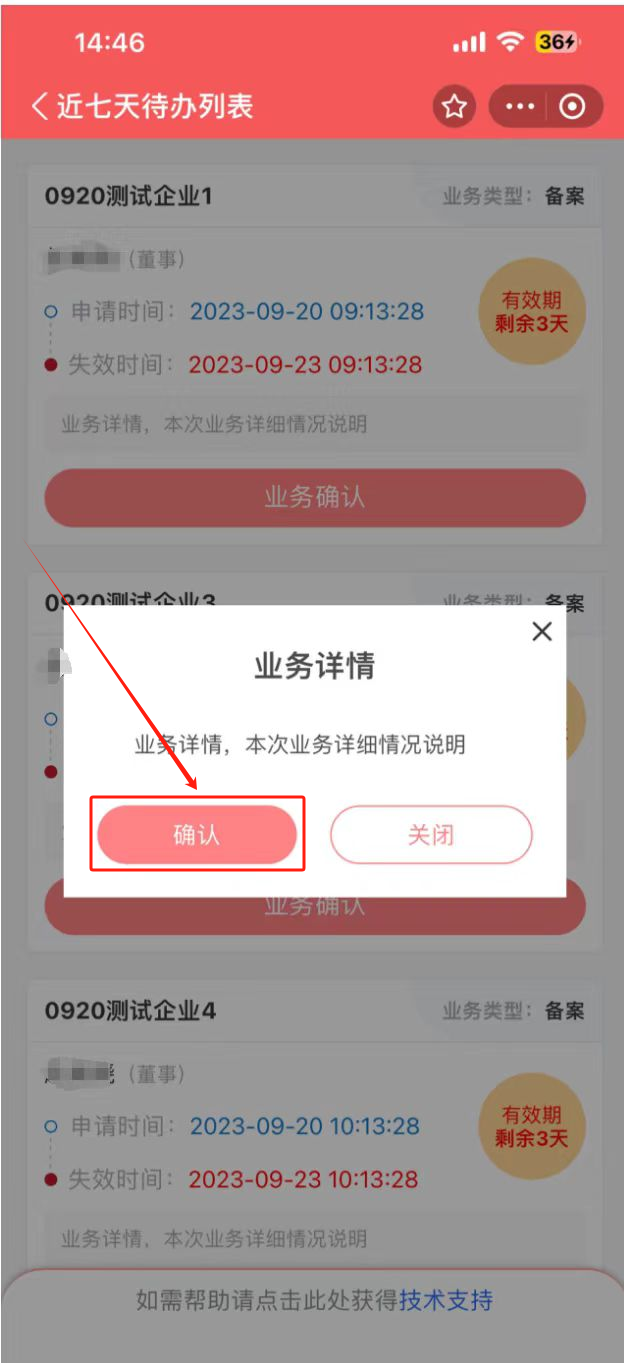The width and height of the screenshot is (624, 1363).
Task: Open the three-dot more menu
Action: (x=520, y=107)
